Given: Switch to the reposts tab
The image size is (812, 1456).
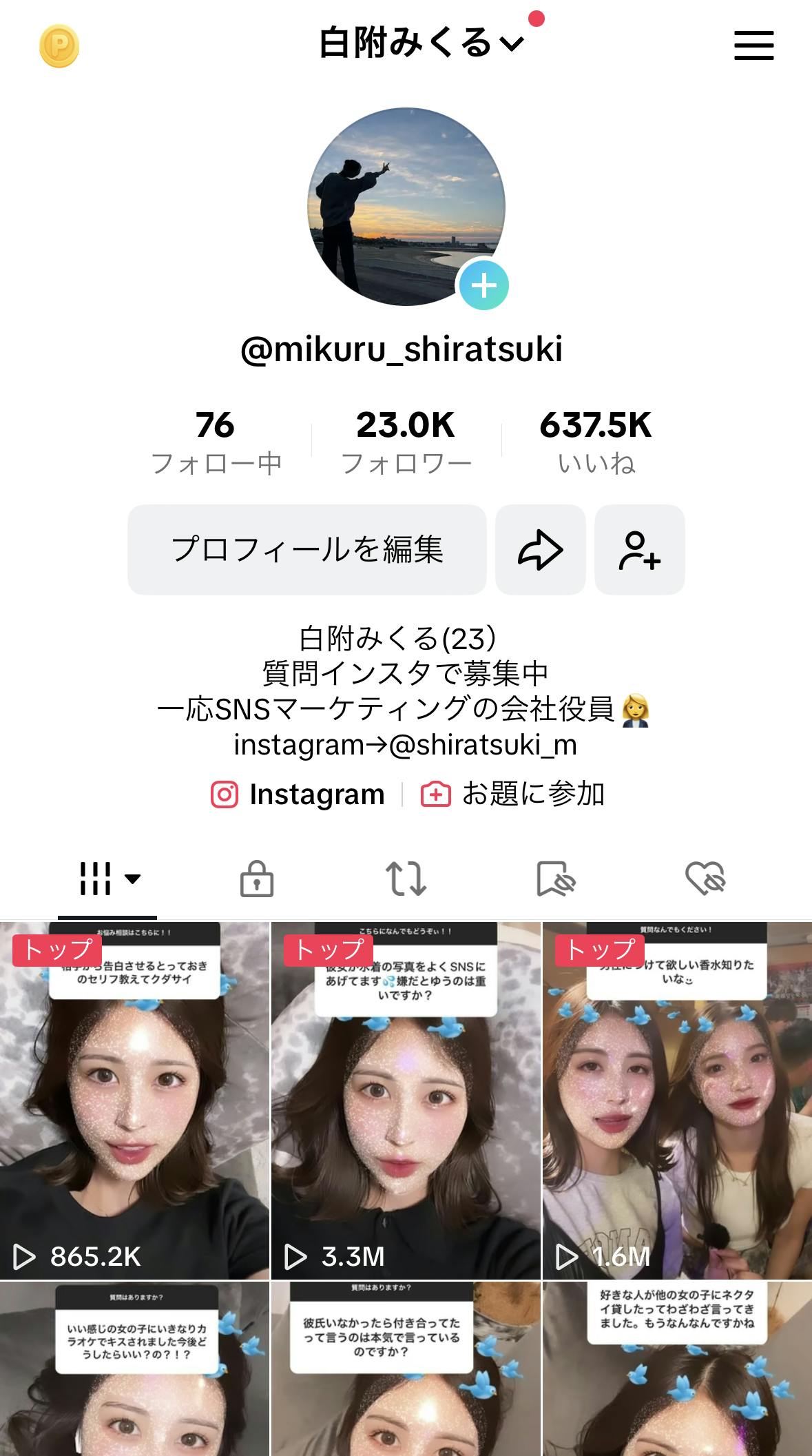Looking at the screenshot, I should 406,879.
